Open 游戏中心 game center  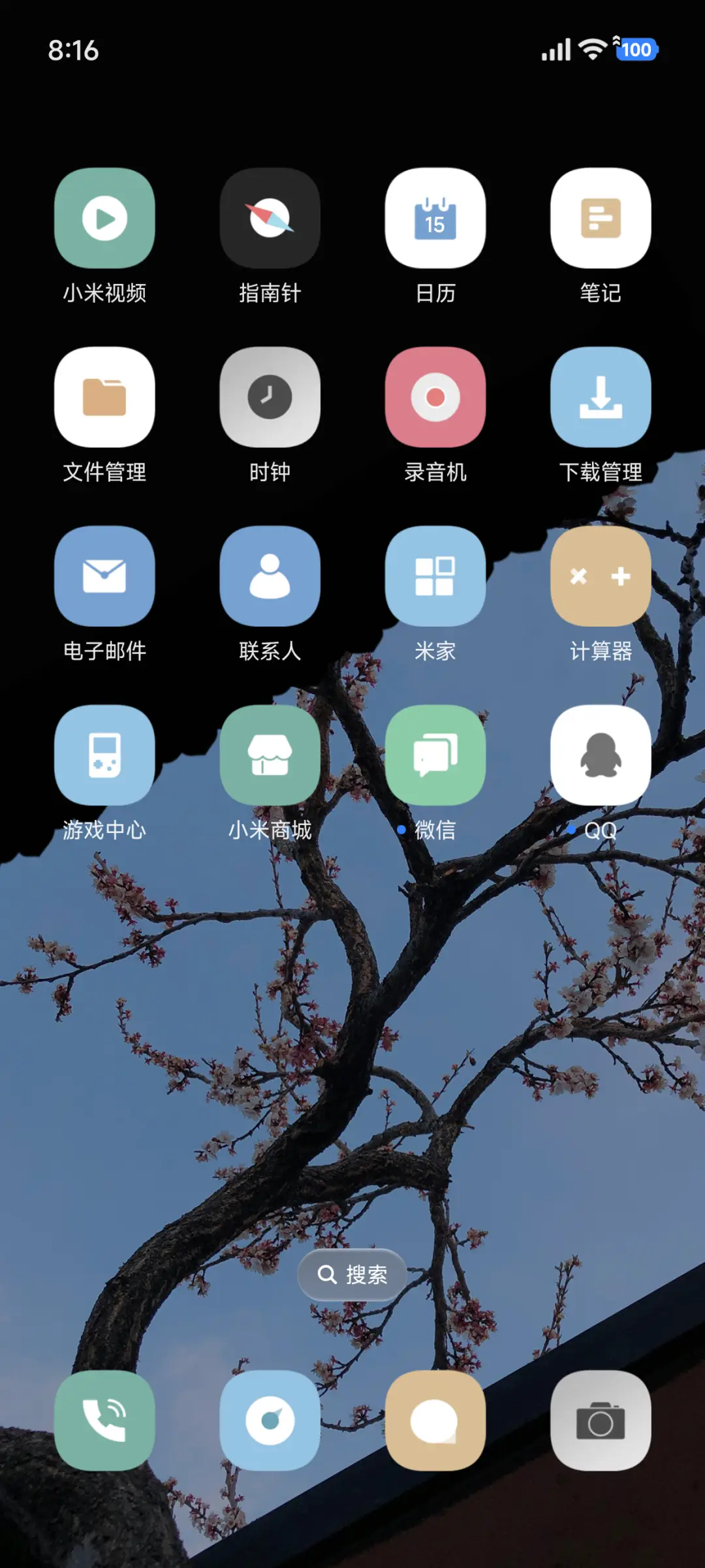point(104,755)
